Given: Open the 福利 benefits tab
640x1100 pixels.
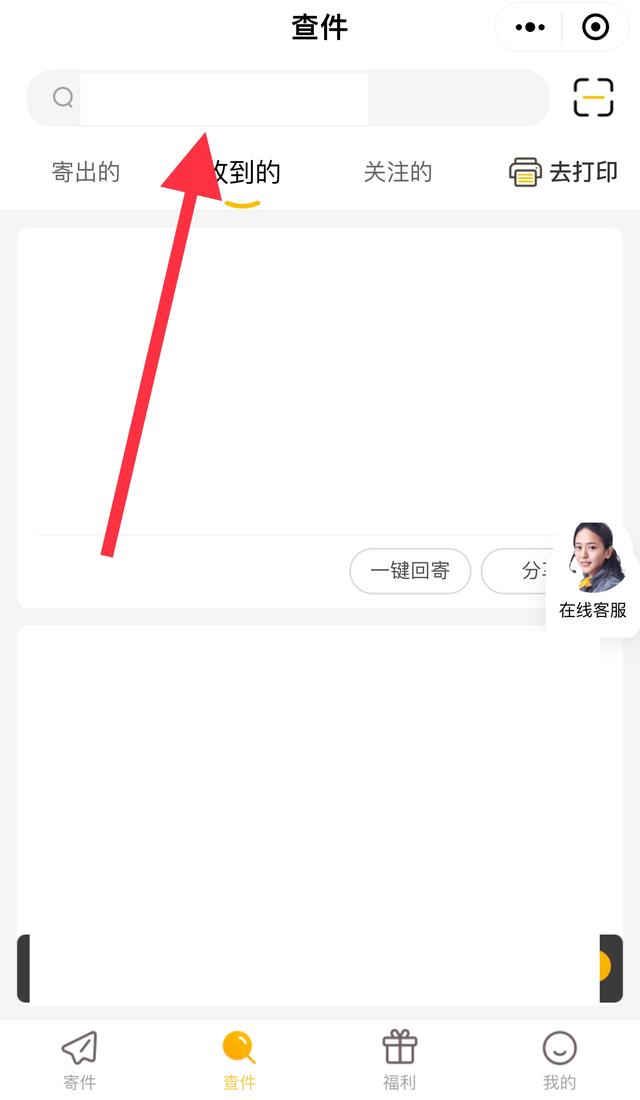Looking at the screenshot, I should [399, 1060].
